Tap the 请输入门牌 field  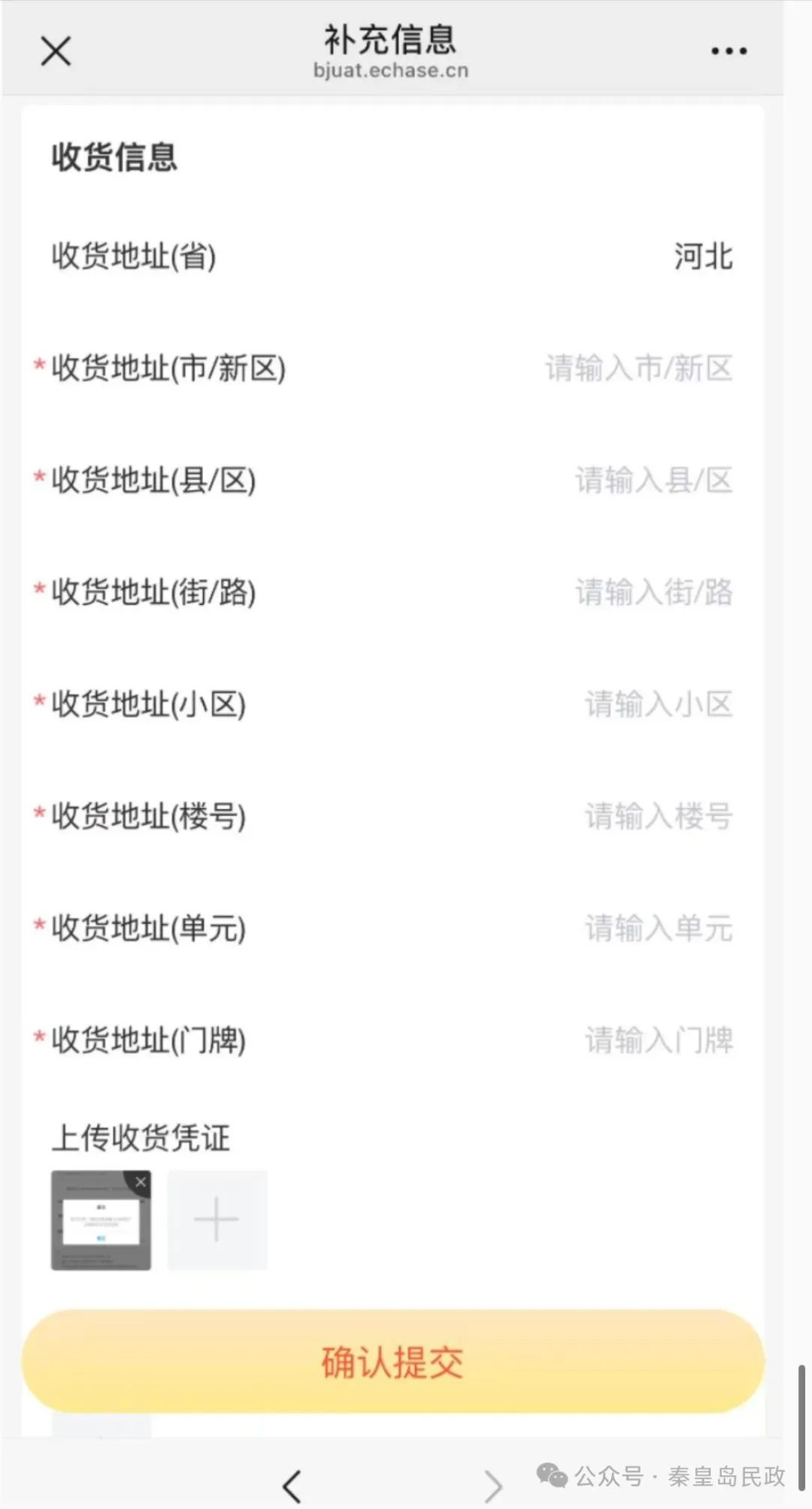click(659, 1041)
